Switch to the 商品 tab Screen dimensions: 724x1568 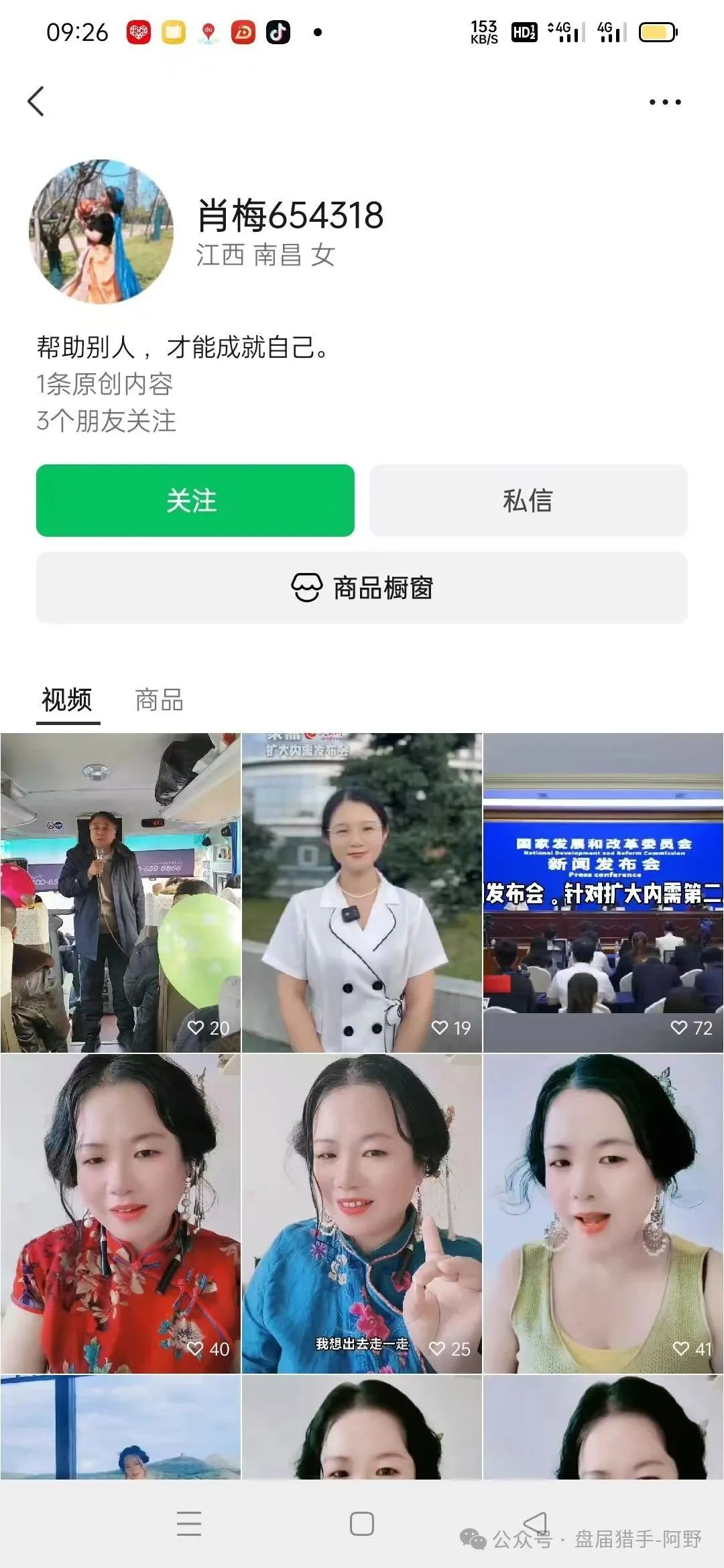(159, 700)
